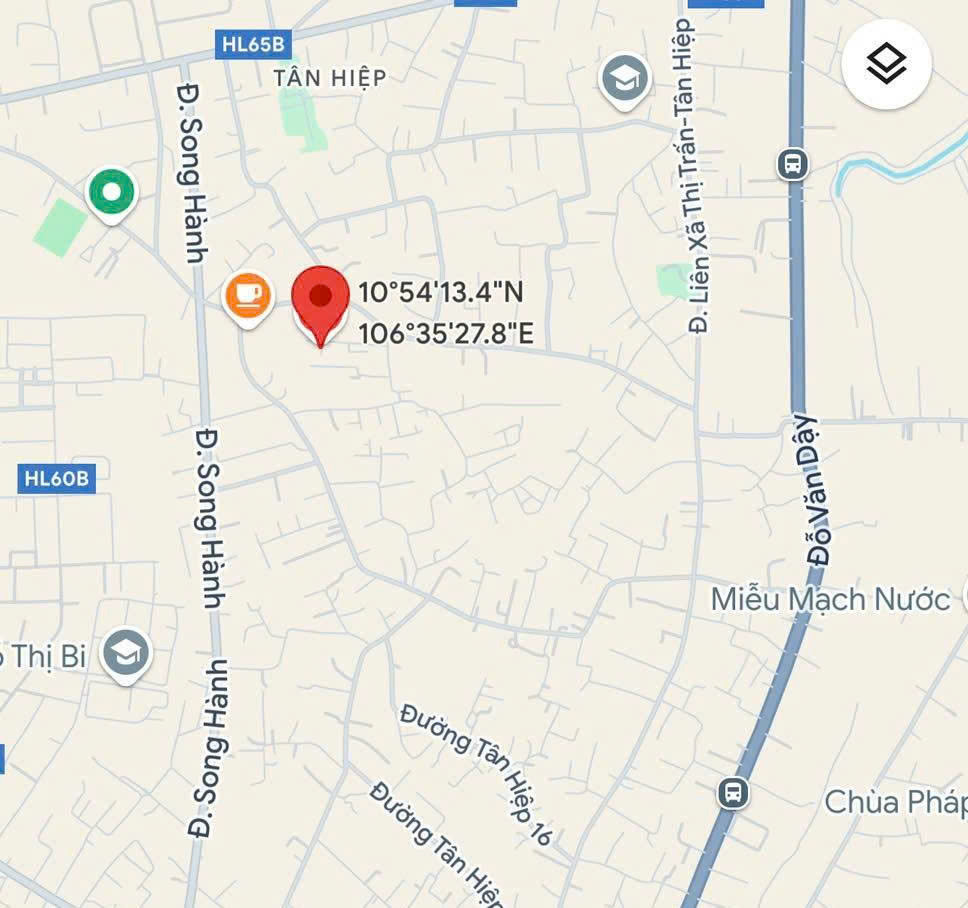Screen dimensions: 968x908
Task: Select the green place marker near Song Hành
Action: tap(112, 191)
